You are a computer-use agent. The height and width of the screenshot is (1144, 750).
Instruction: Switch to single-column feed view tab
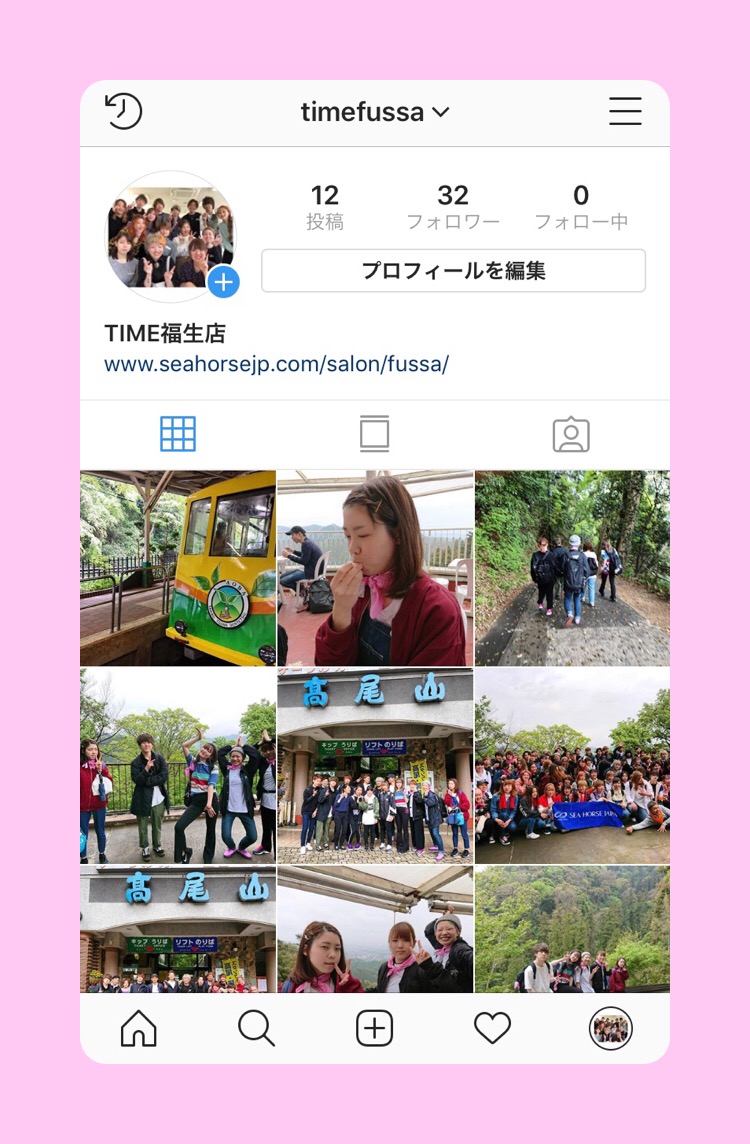[374, 434]
